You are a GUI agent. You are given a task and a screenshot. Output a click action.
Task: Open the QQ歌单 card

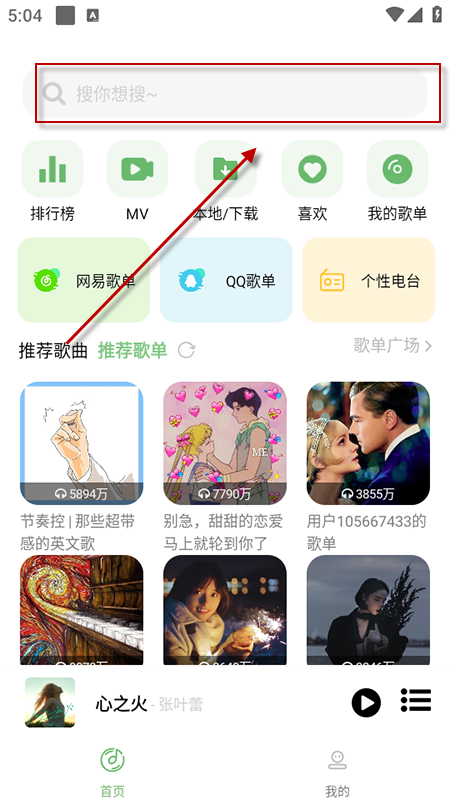point(226,280)
